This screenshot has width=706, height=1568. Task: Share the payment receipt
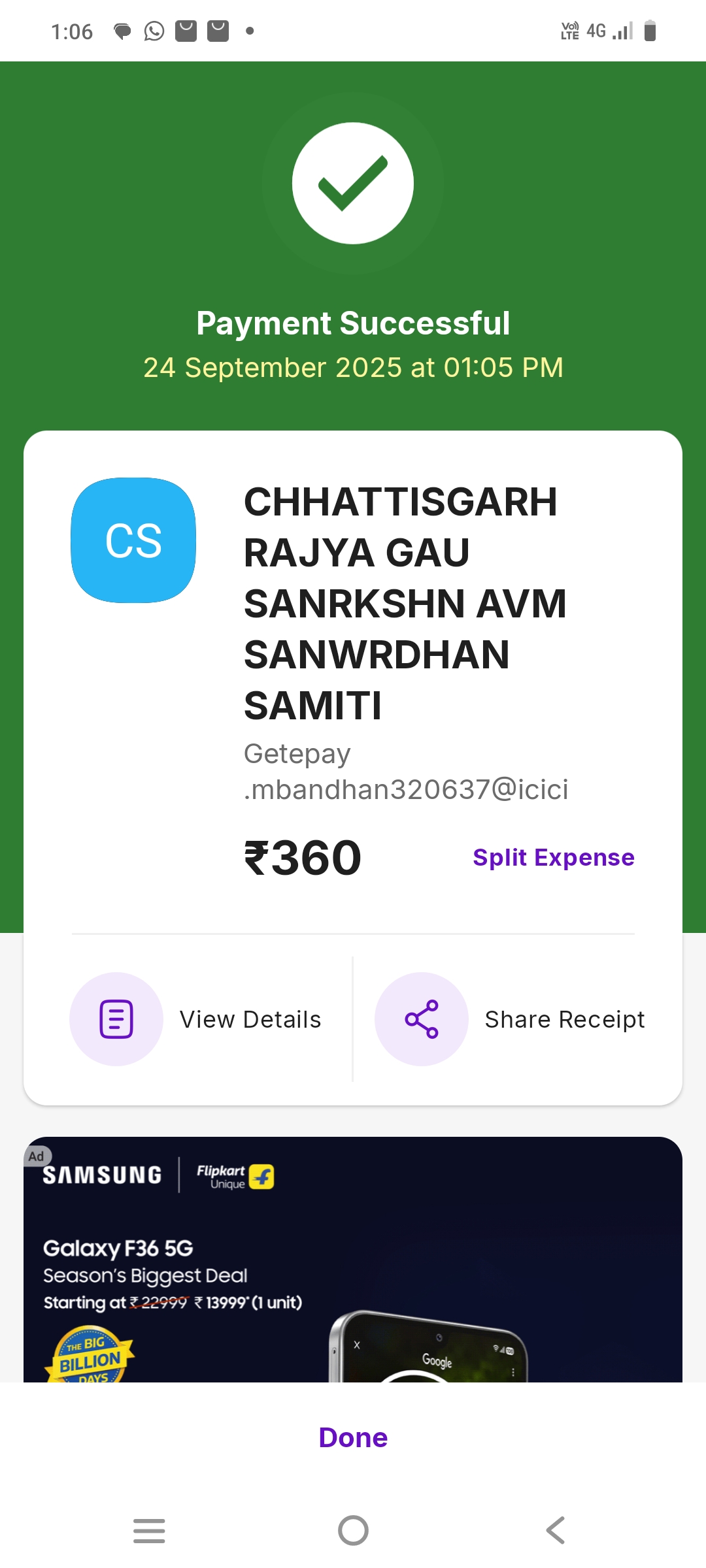coord(510,1019)
